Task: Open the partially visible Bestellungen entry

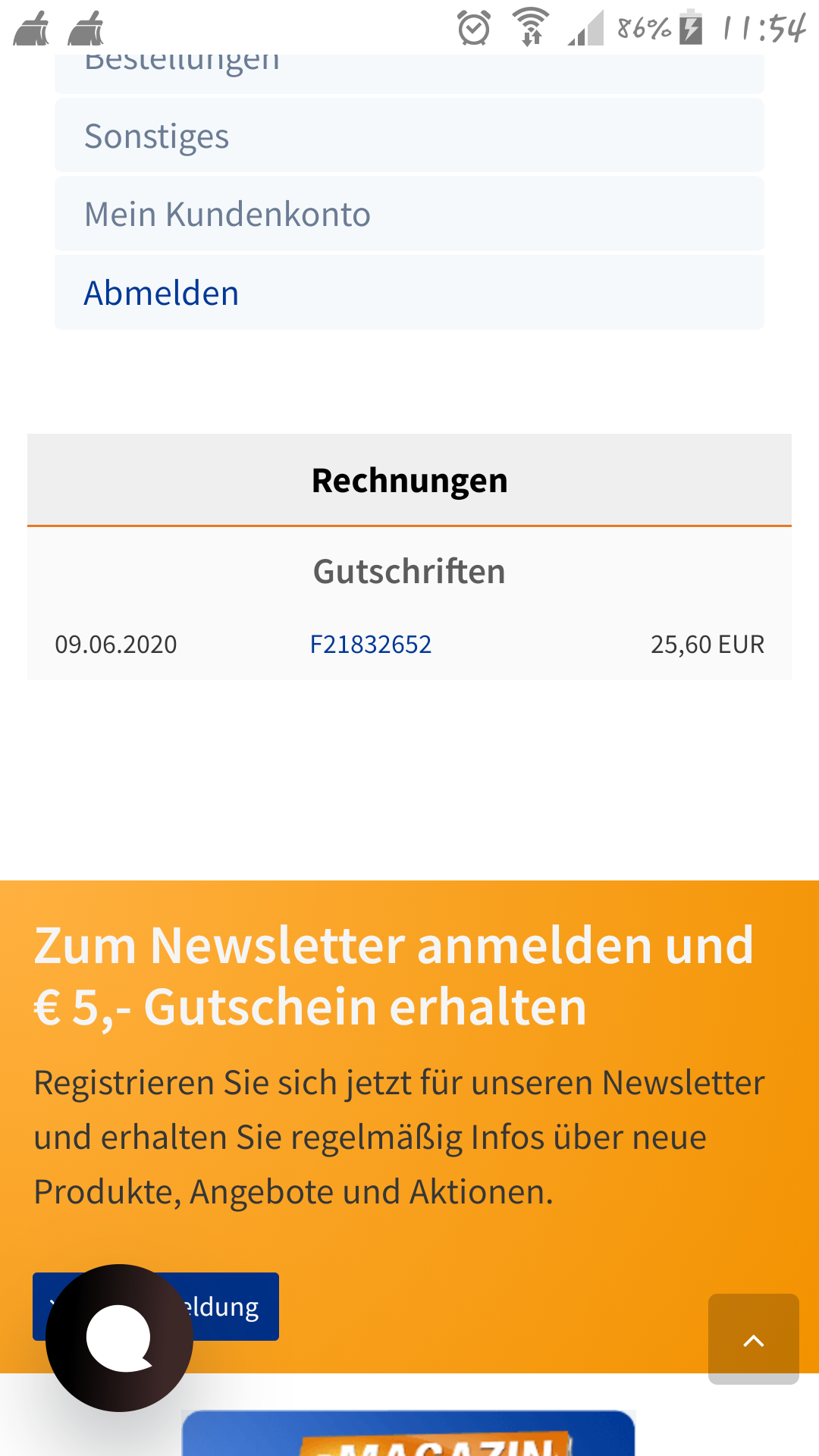Action: [x=409, y=73]
